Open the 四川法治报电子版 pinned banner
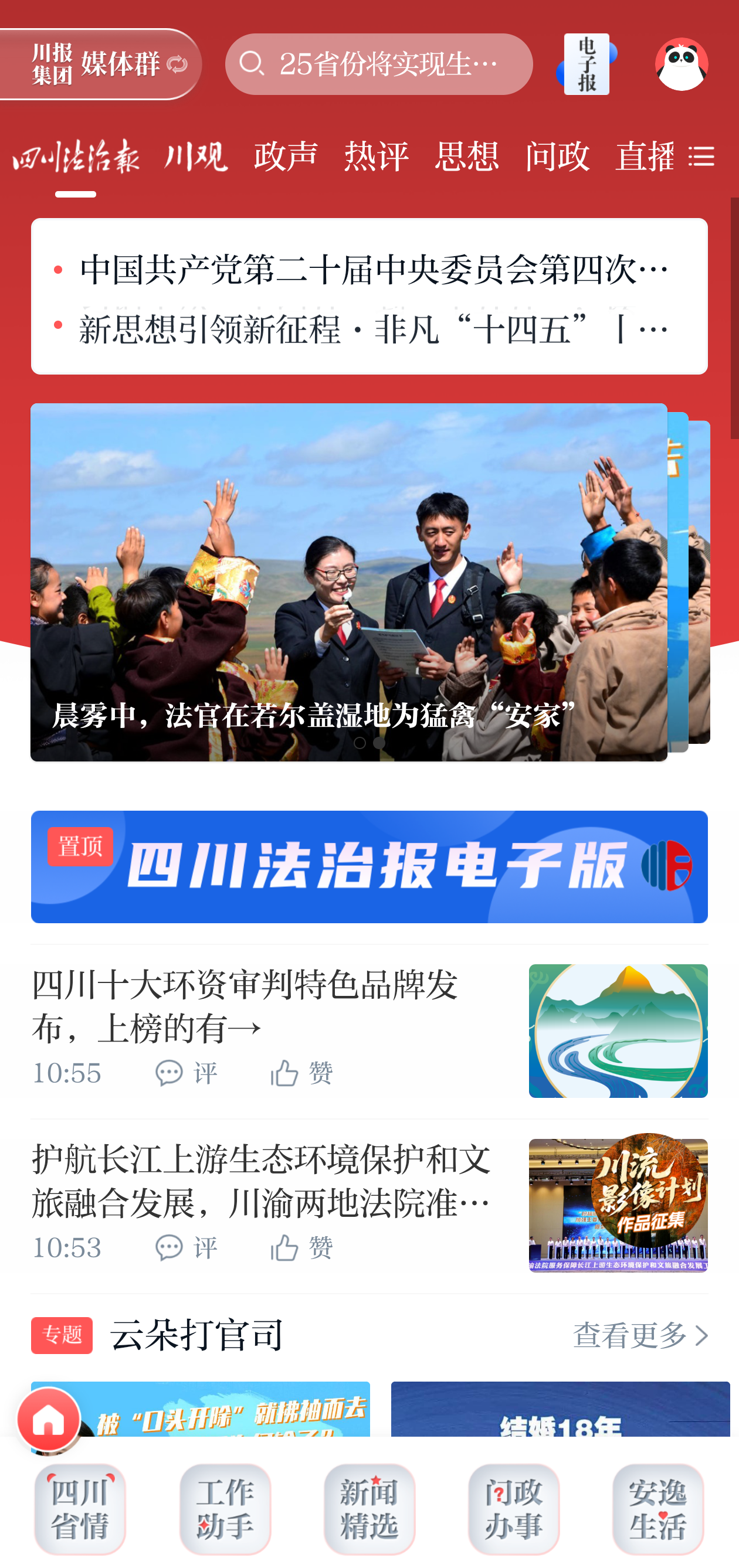This screenshot has height=1568, width=739. (369, 866)
